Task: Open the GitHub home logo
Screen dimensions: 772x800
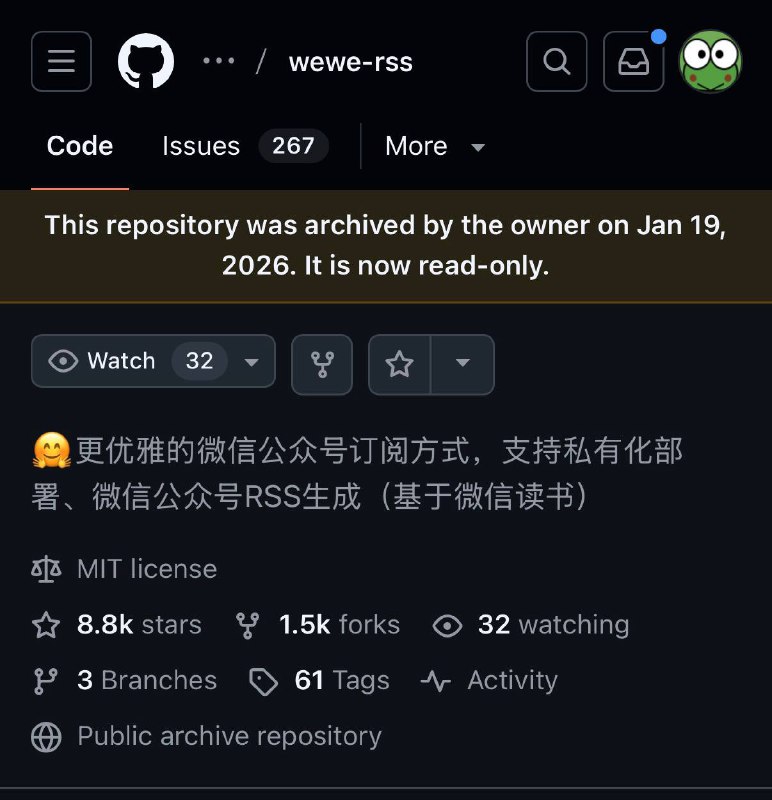Action: coord(147,61)
